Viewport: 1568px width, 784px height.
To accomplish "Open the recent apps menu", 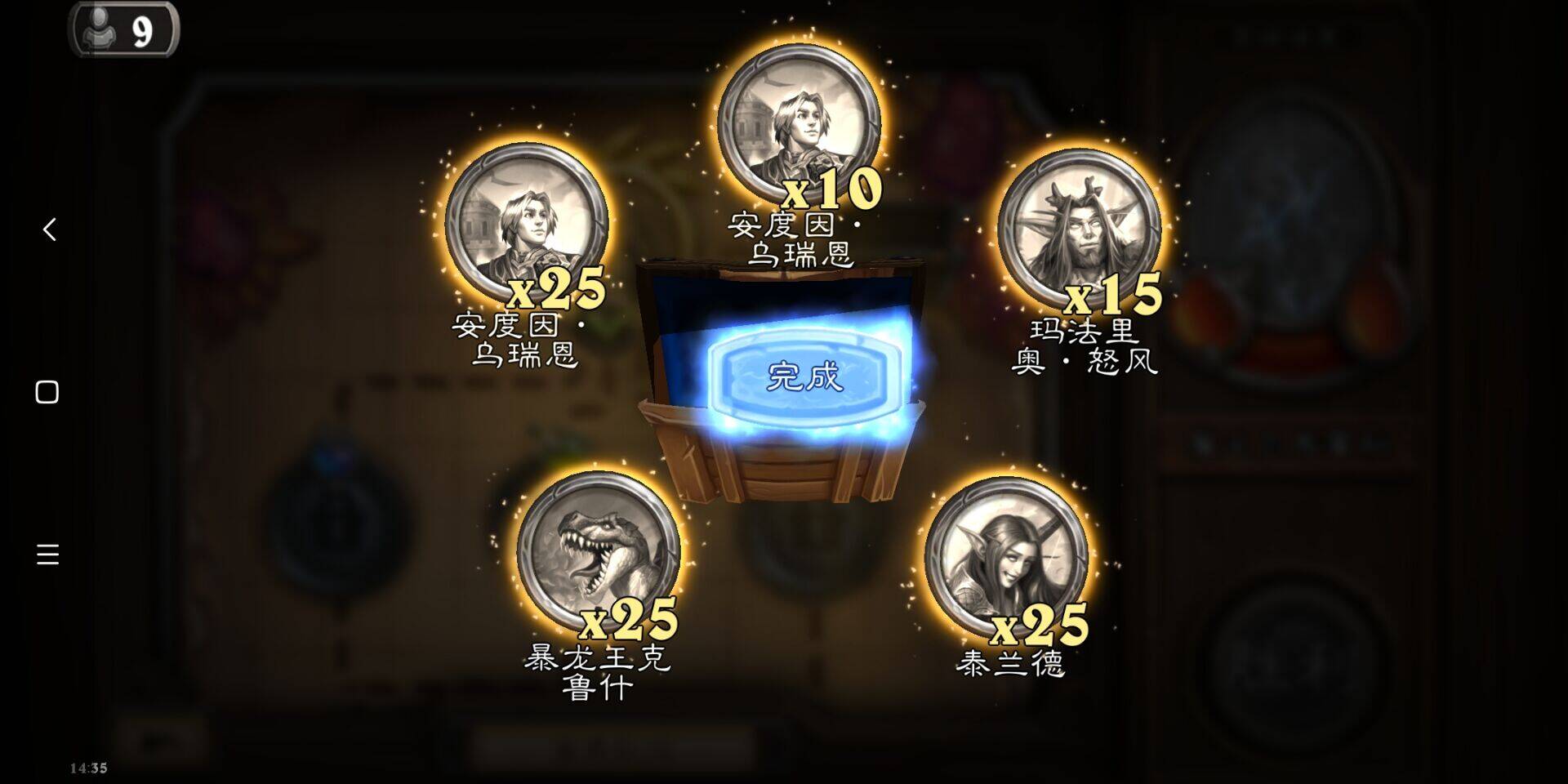I will pyautogui.click(x=47, y=555).
